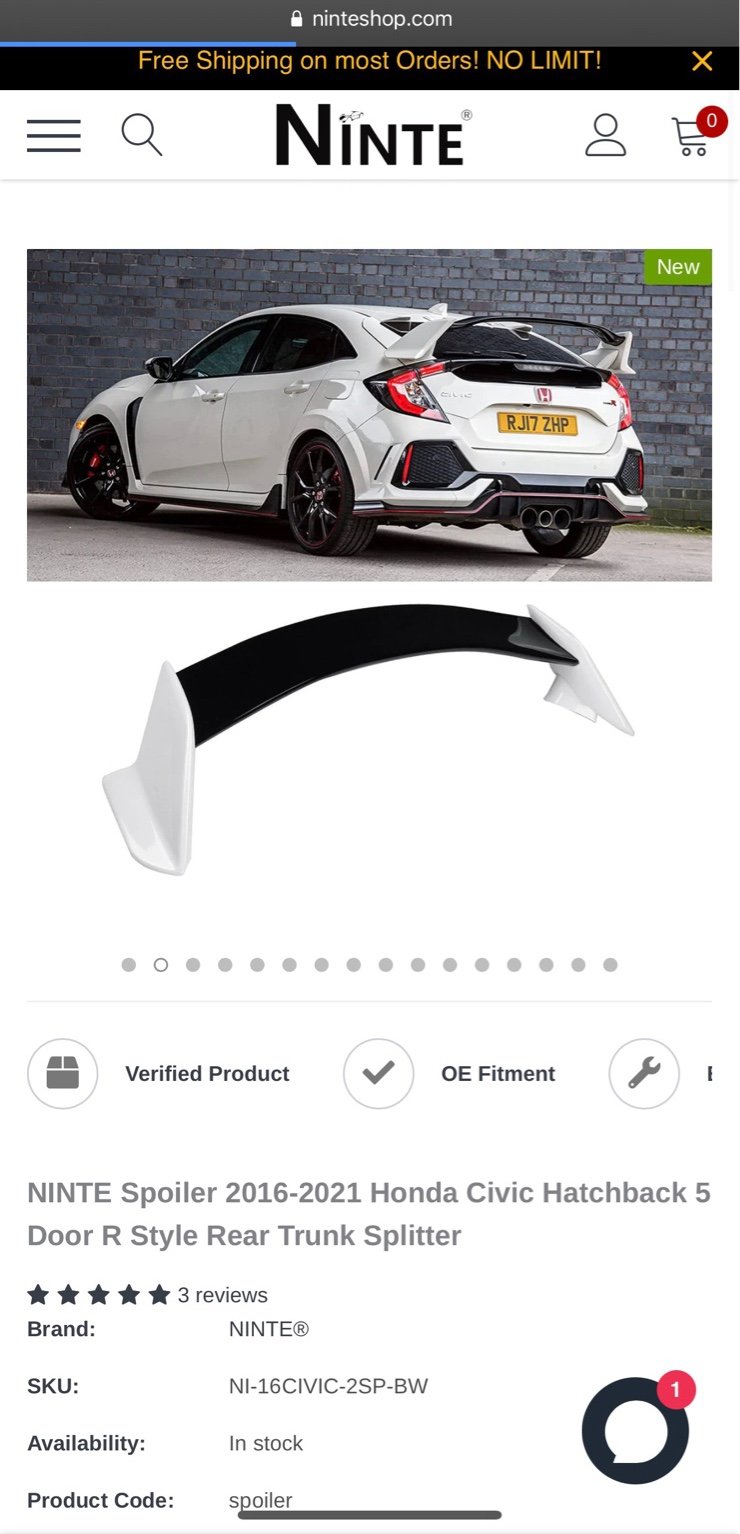This screenshot has height=1534, width=740.
Task: Jump to the last image dot
Action: [x=610, y=965]
